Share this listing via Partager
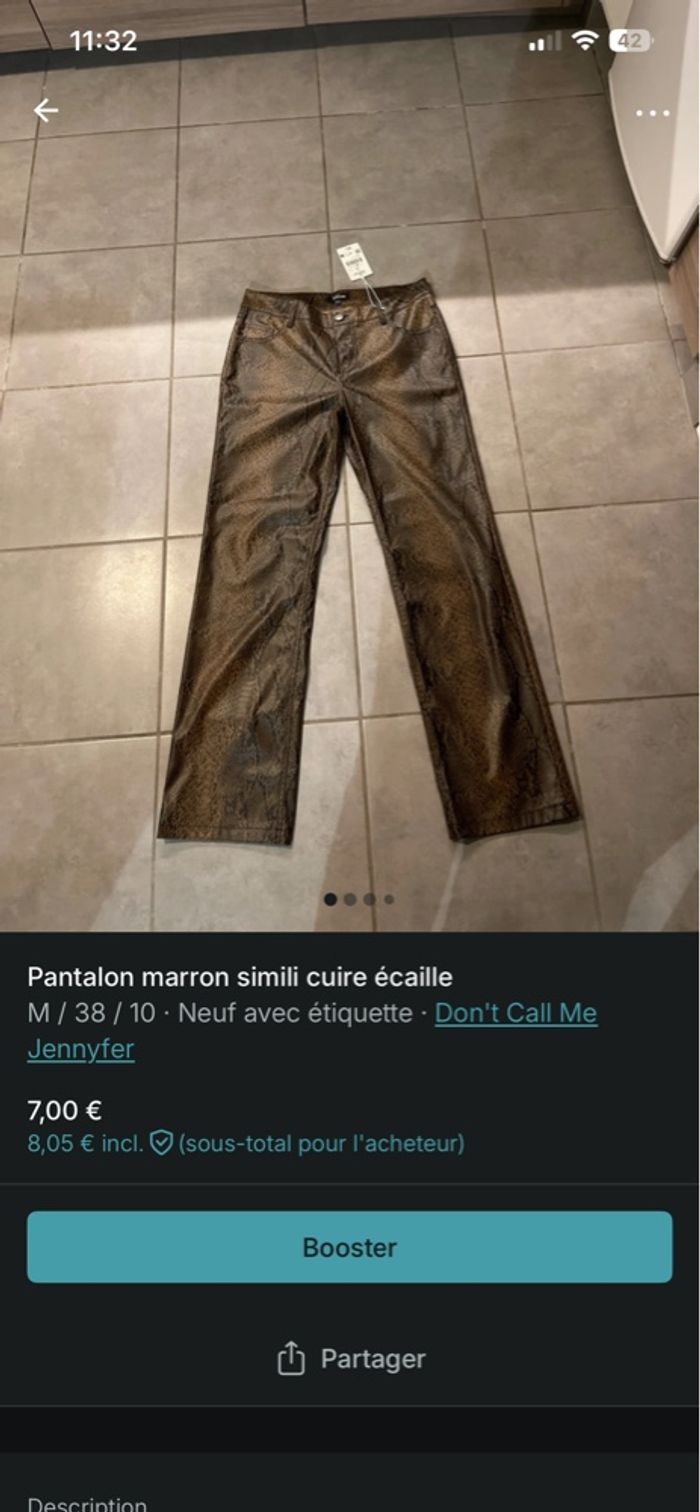700x1512 pixels. pos(350,1359)
